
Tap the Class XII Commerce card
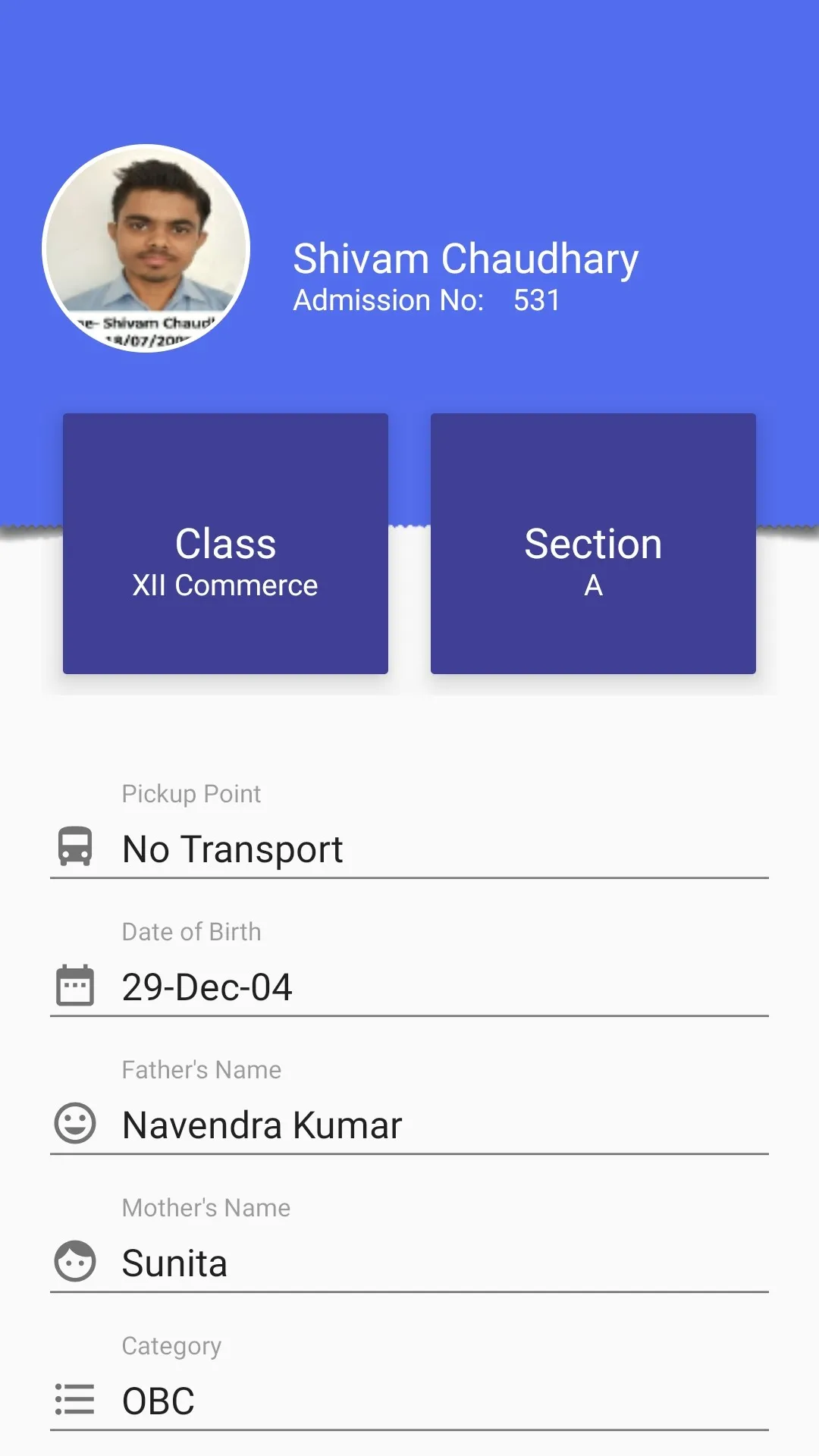pyautogui.click(x=225, y=543)
